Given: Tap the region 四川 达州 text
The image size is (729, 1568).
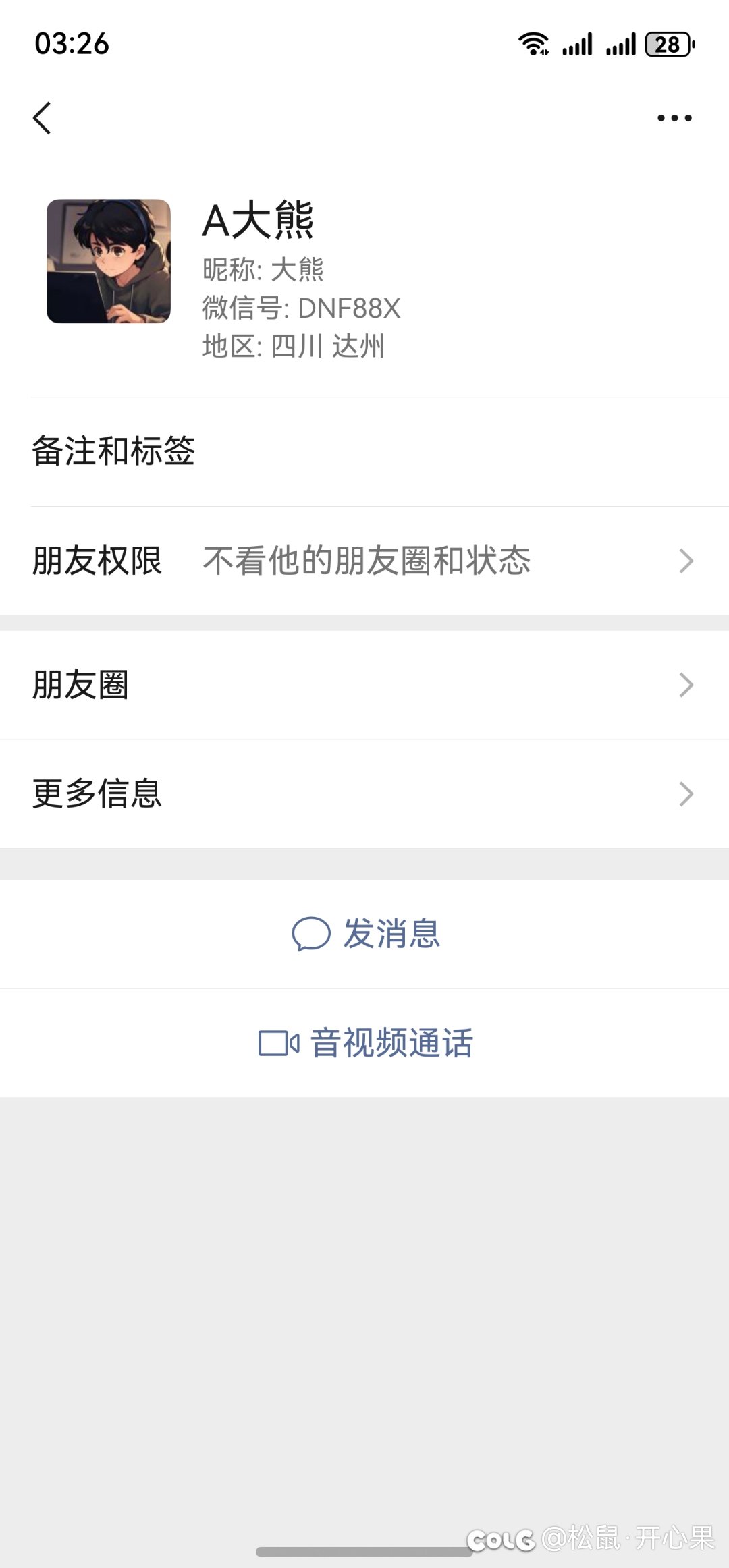Looking at the screenshot, I should click(294, 347).
